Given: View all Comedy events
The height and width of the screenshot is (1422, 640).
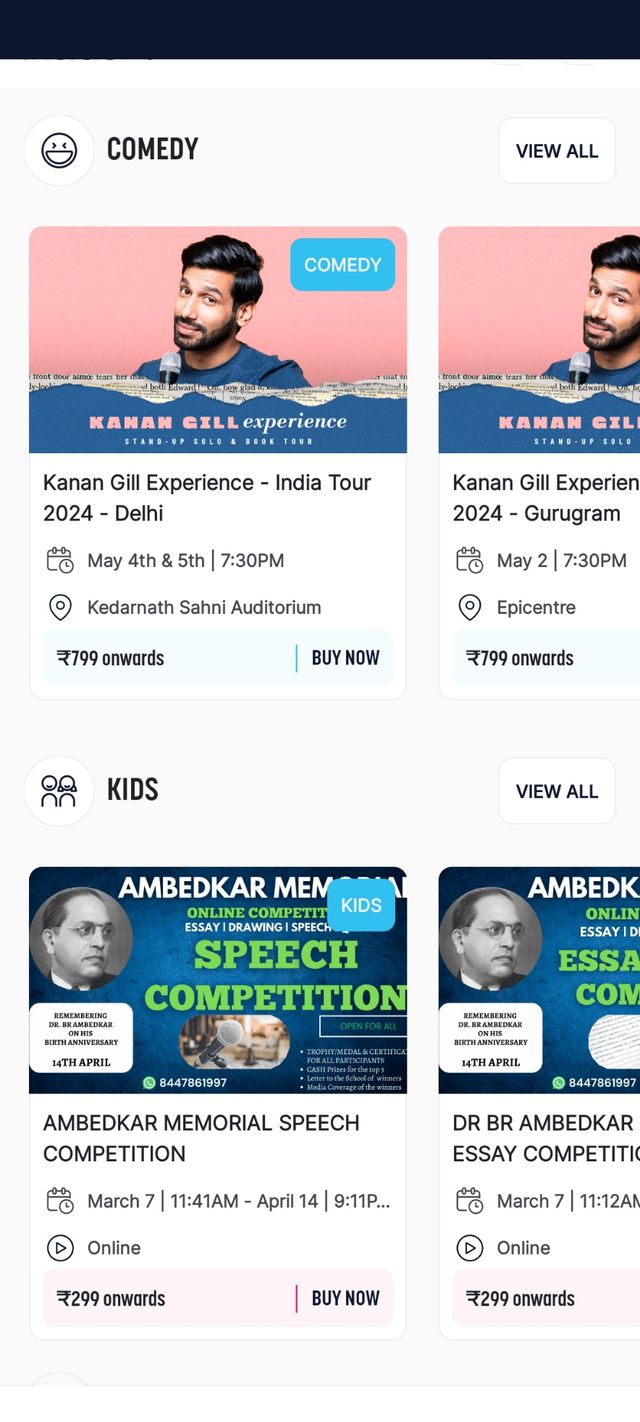Looking at the screenshot, I should [x=557, y=151].
